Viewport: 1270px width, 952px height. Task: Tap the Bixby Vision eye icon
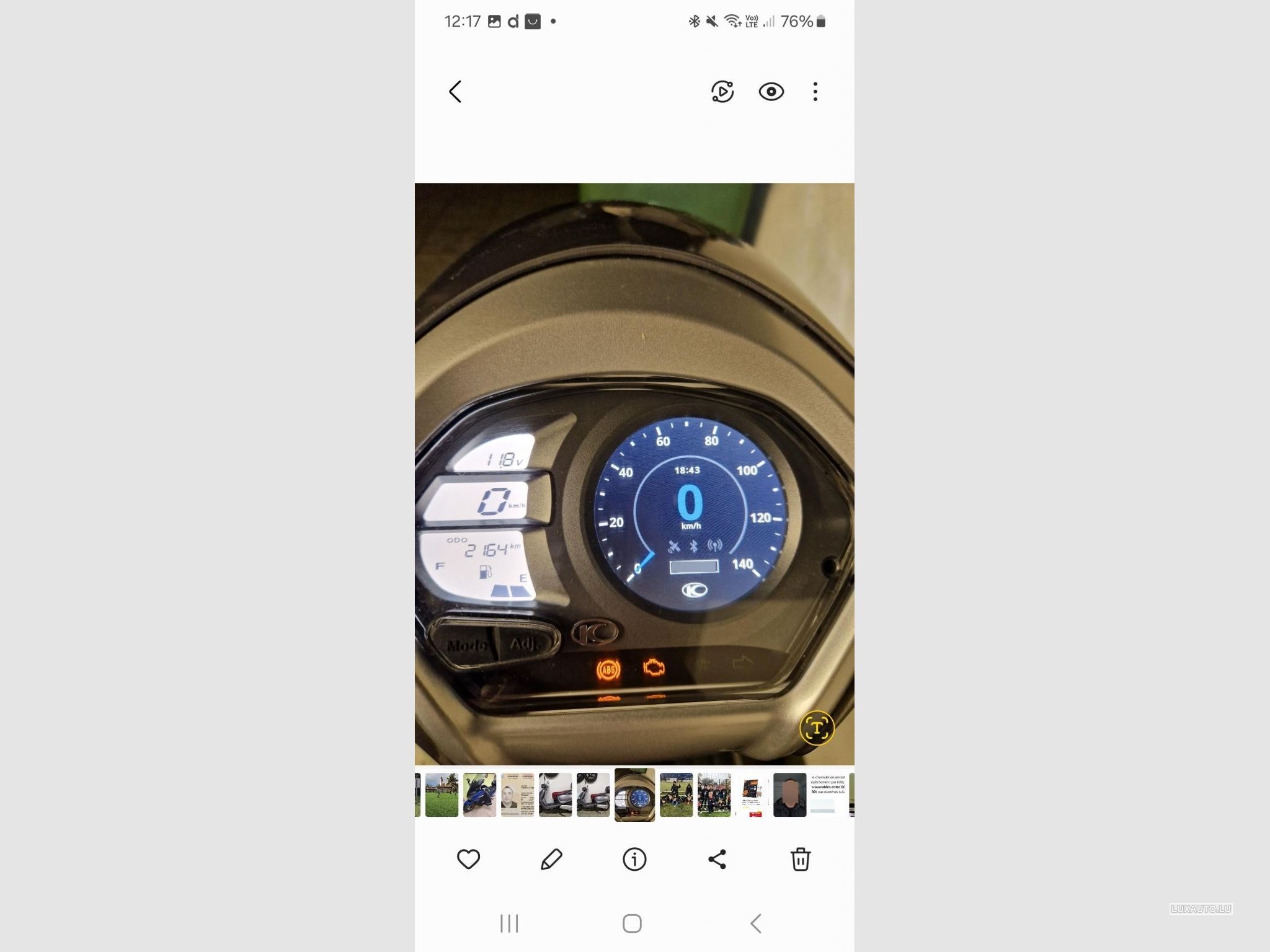coord(771,92)
